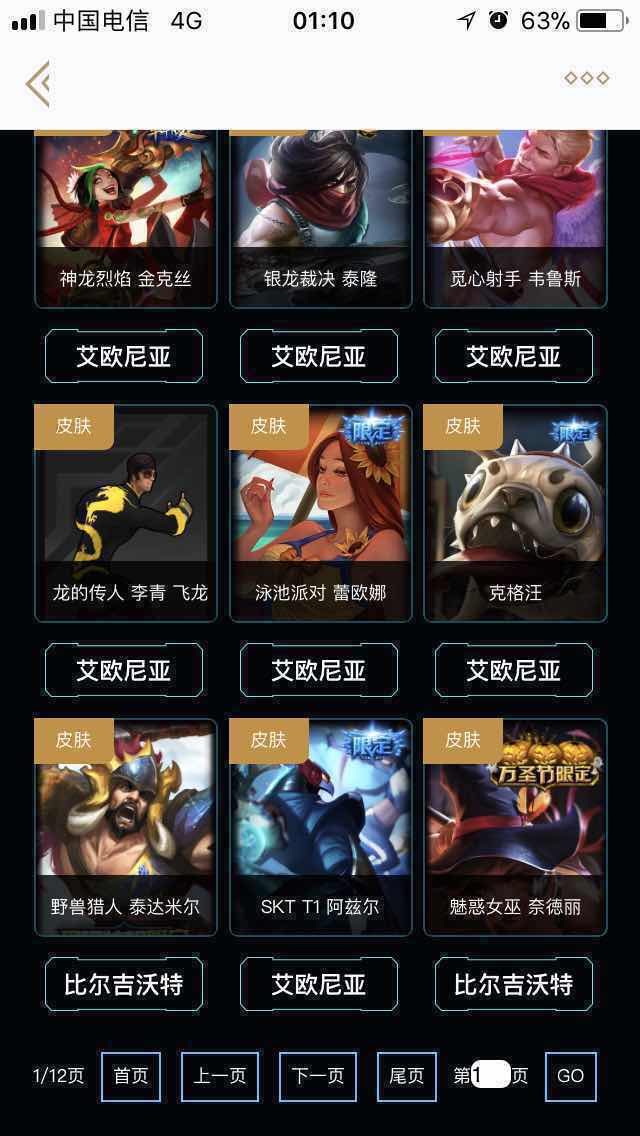Image resolution: width=640 pixels, height=1136 pixels.
Task: Jump to first page with 首页
Action: [131, 1076]
